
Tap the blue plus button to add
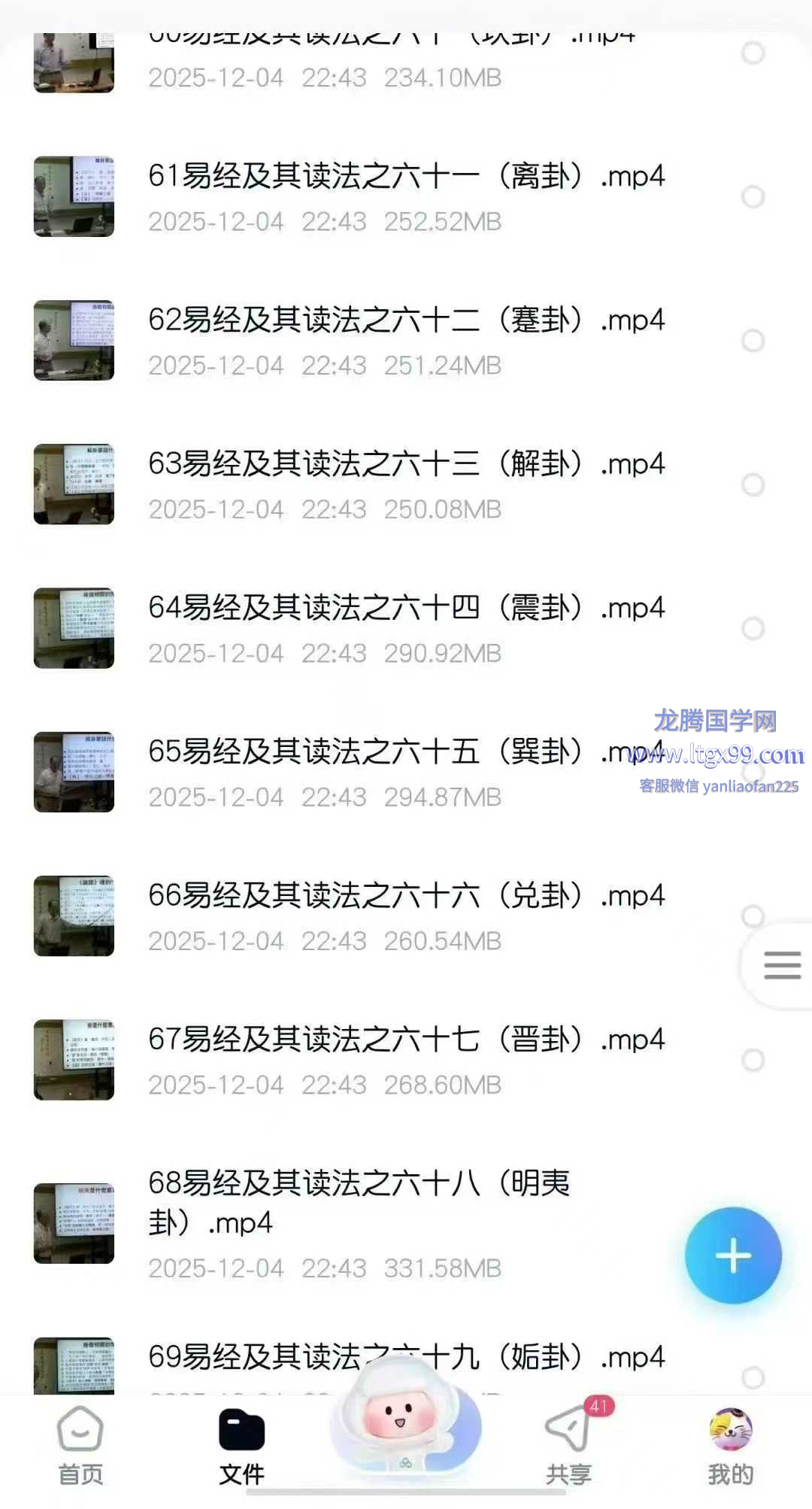point(733,1255)
